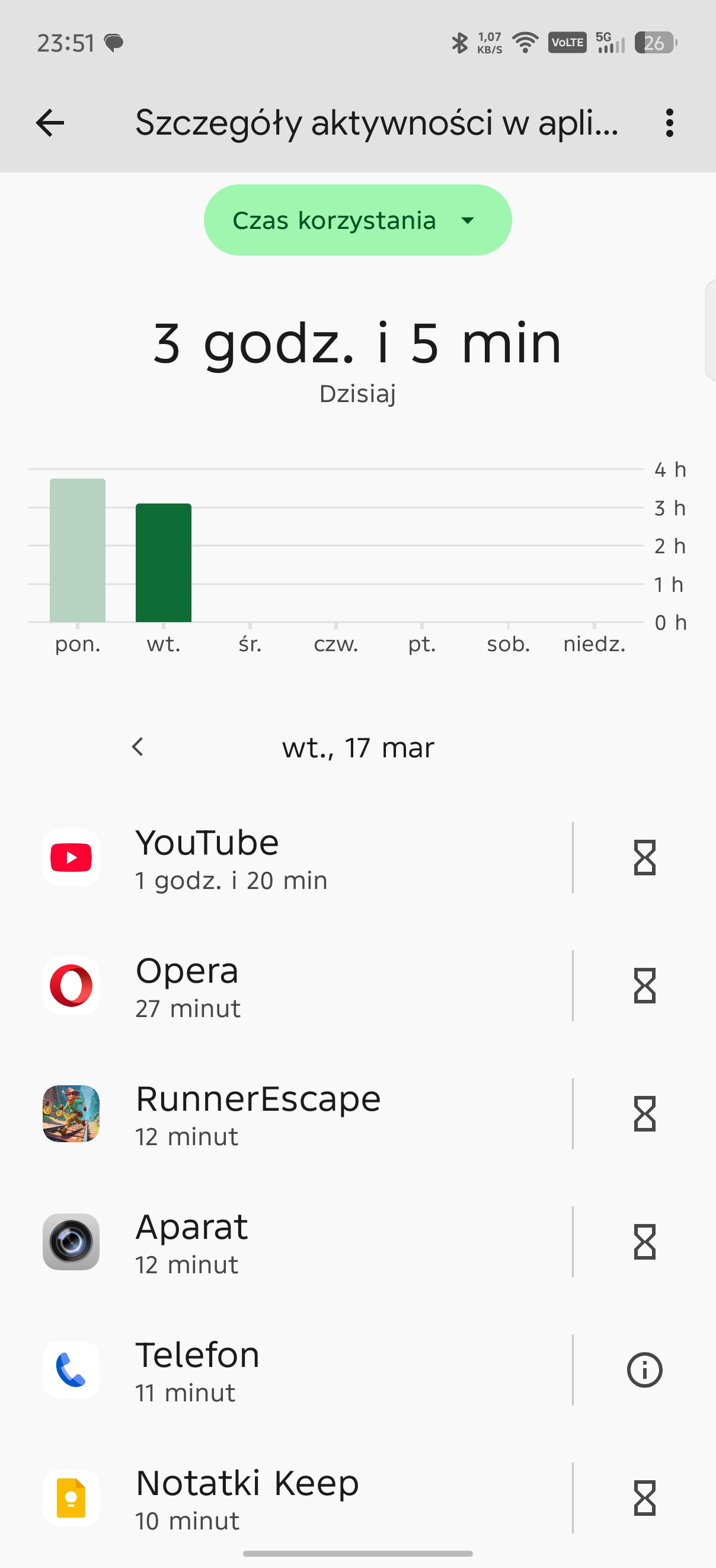Set a timer for RunnerEscape
This screenshot has height=1568, width=716.
(644, 1114)
